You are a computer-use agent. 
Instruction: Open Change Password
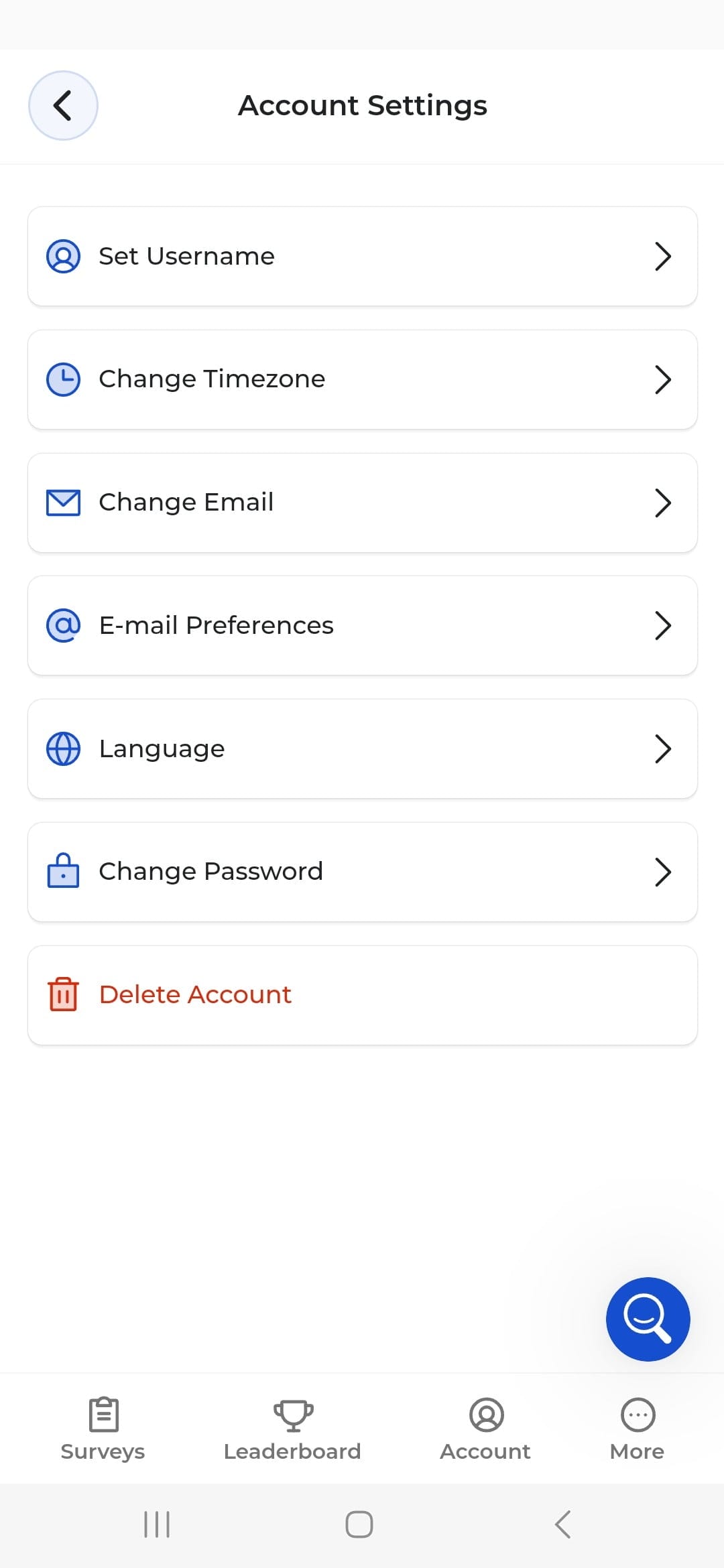pos(363,872)
